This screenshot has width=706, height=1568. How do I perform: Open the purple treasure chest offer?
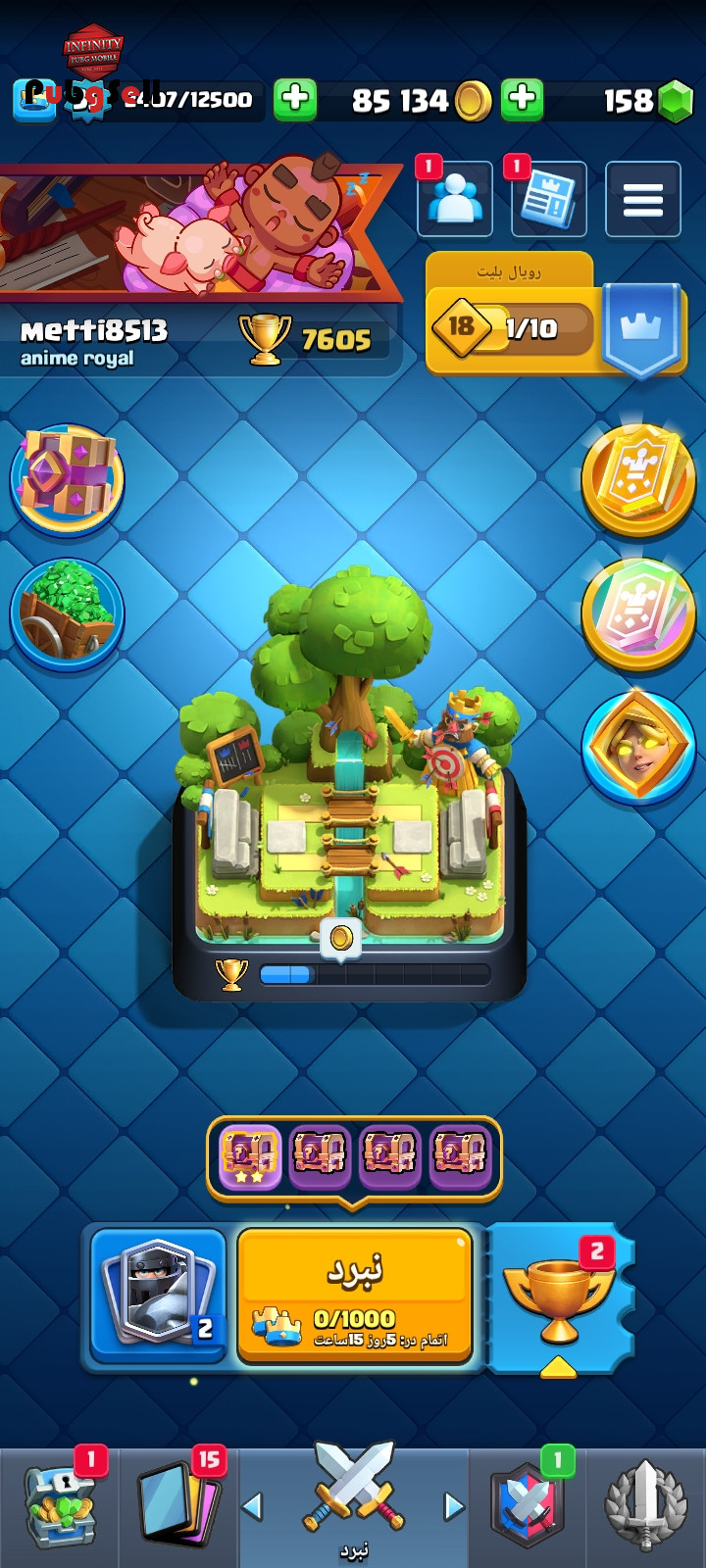(x=67, y=479)
